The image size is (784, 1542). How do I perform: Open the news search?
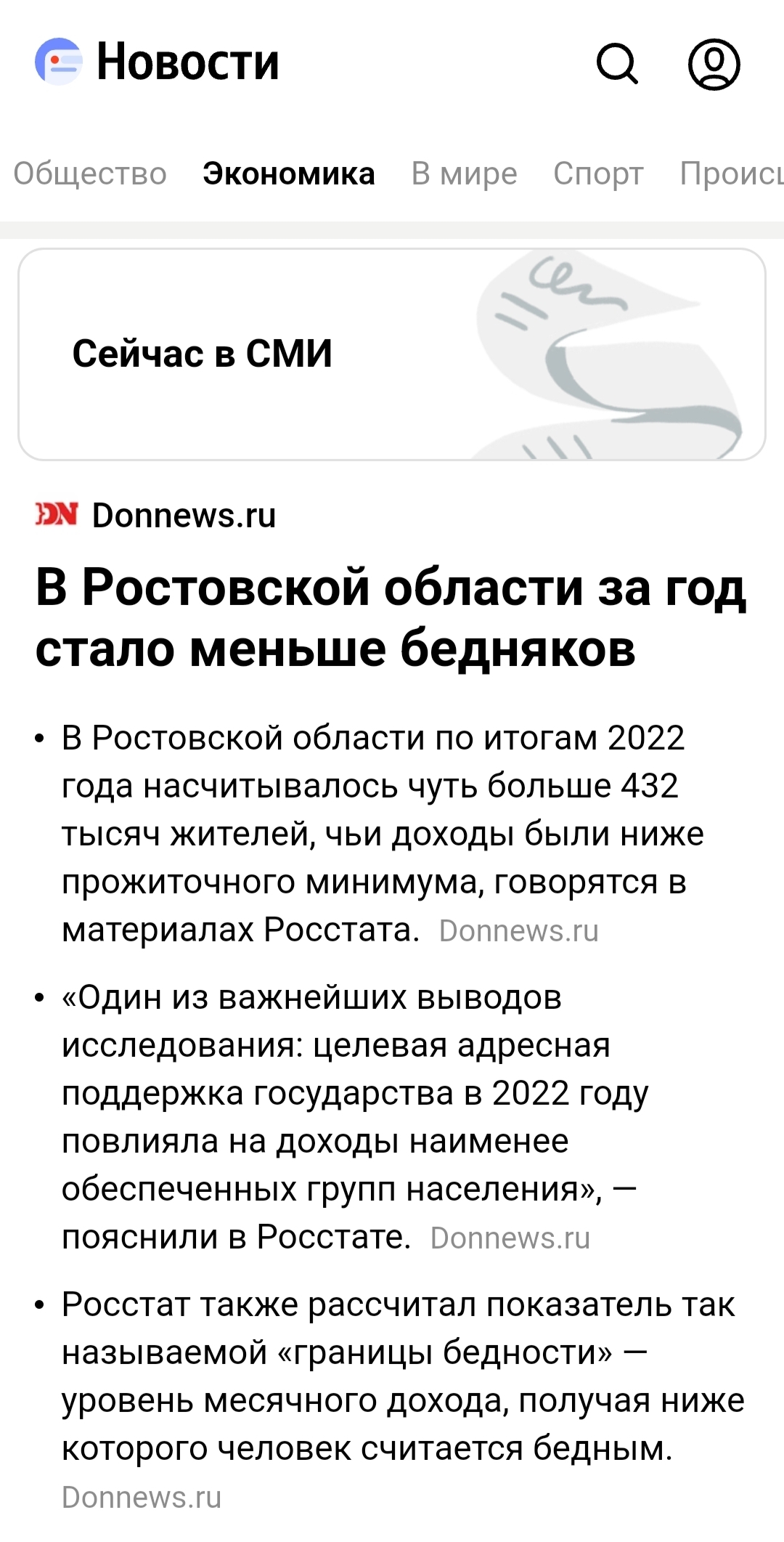pos(617,64)
